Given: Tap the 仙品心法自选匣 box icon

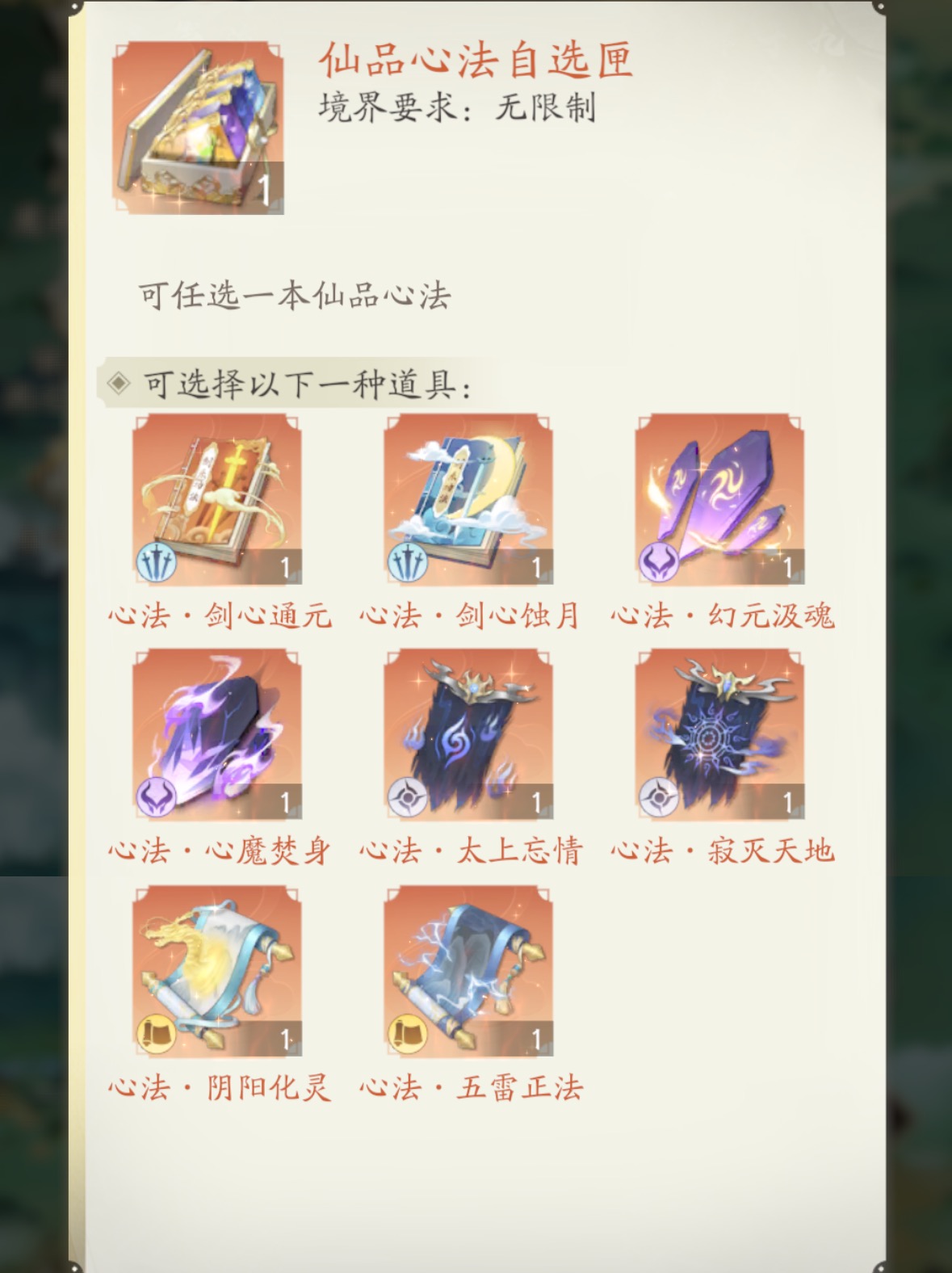Looking at the screenshot, I should pos(198,128).
